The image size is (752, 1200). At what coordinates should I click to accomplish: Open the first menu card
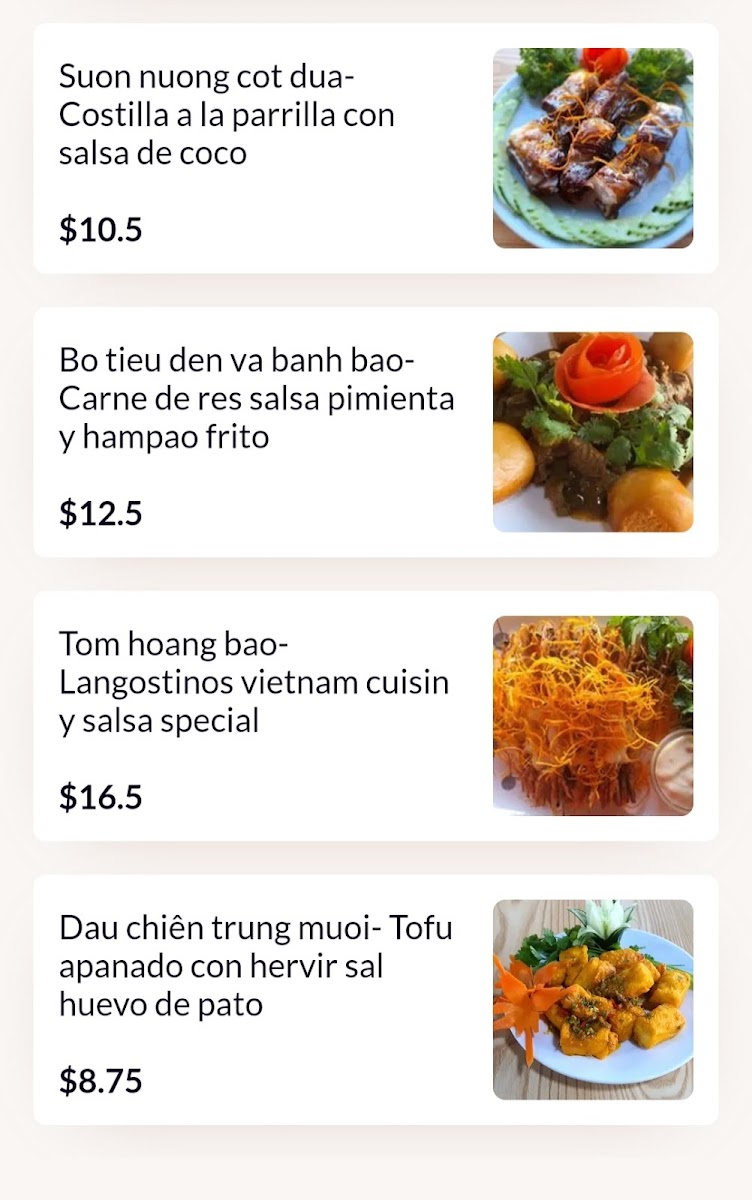coord(376,148)
